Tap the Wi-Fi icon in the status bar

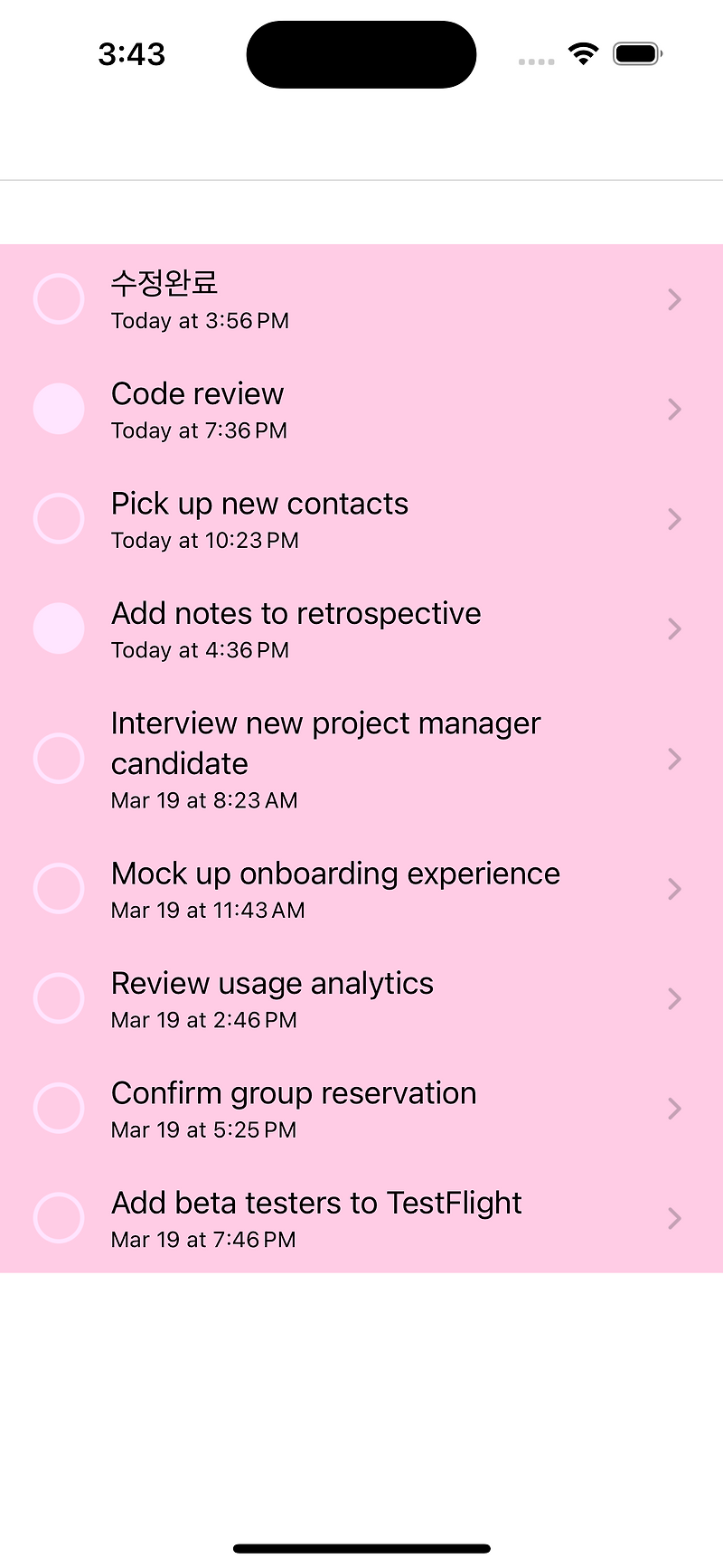pyautogui.click(x=583, y=53)
